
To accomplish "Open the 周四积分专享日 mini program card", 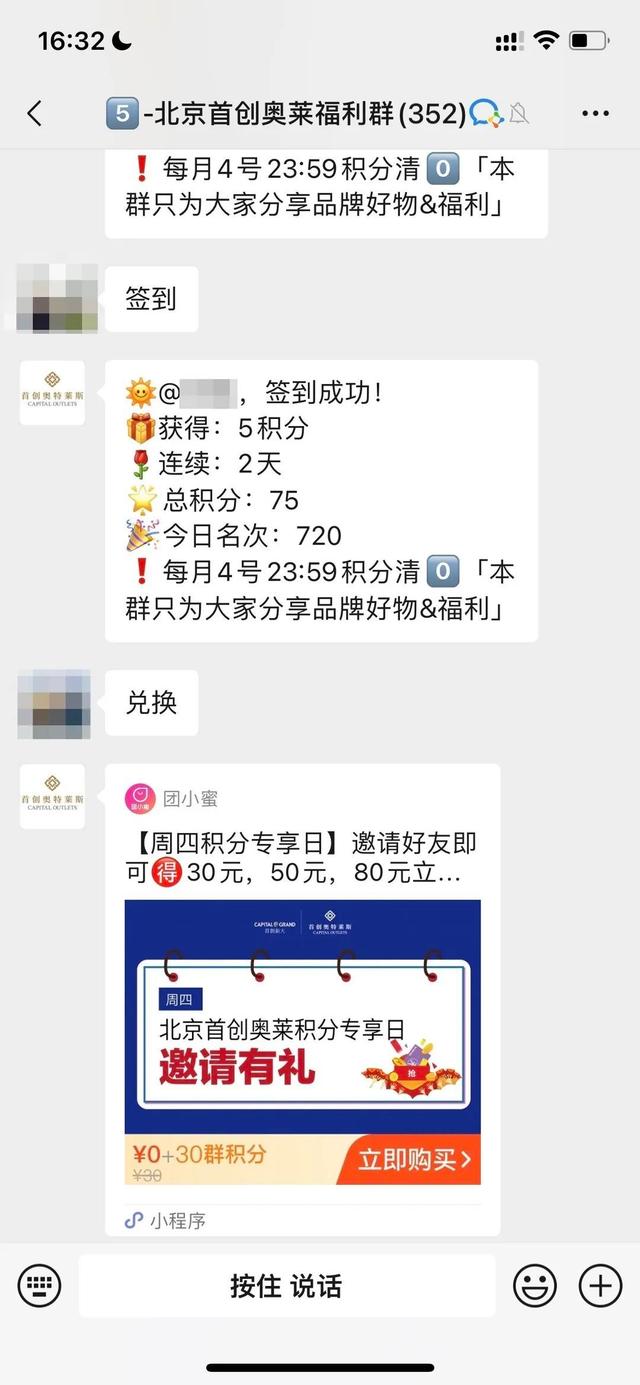I will tap(302, 1000).
